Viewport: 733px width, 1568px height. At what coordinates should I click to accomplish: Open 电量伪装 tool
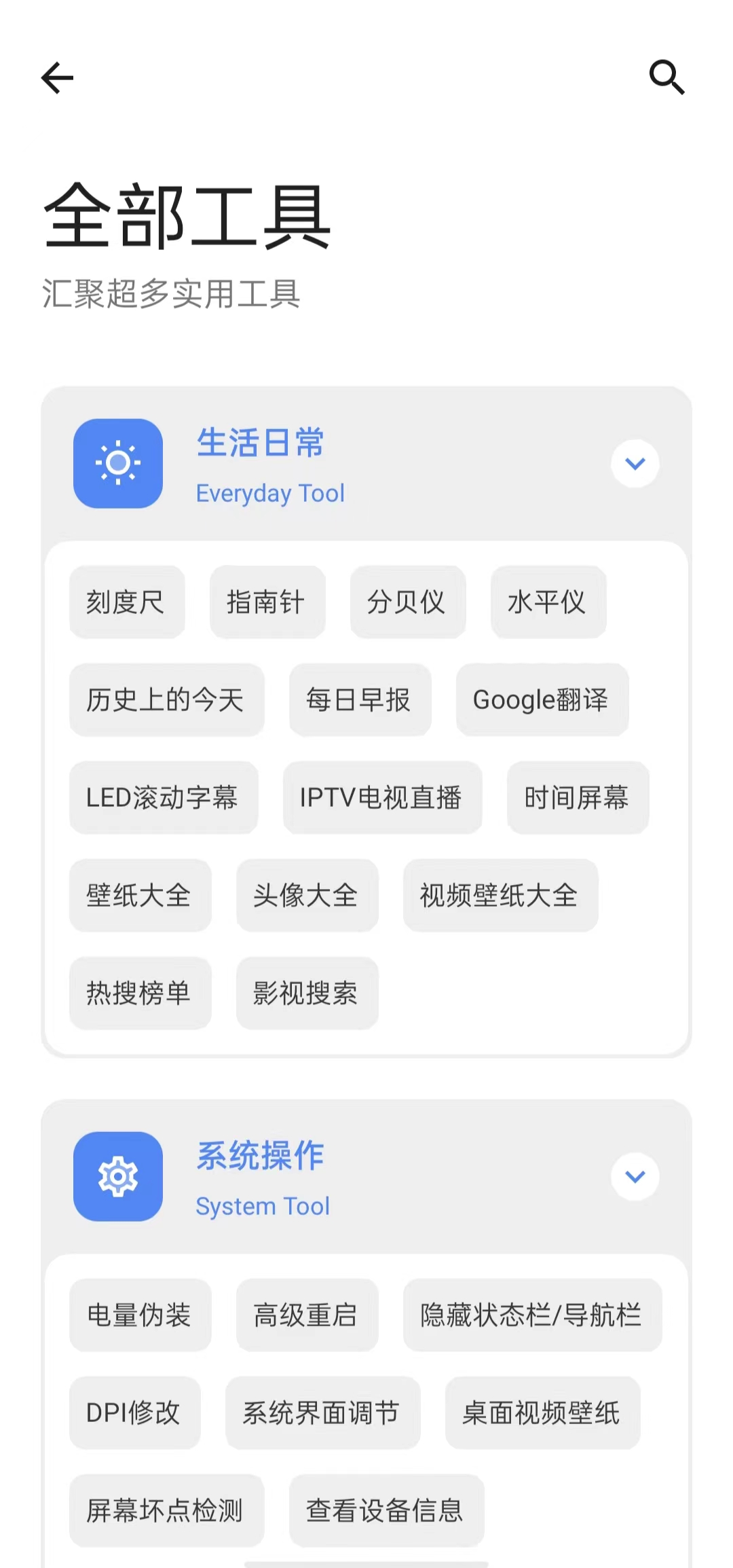click(140, 1315)
